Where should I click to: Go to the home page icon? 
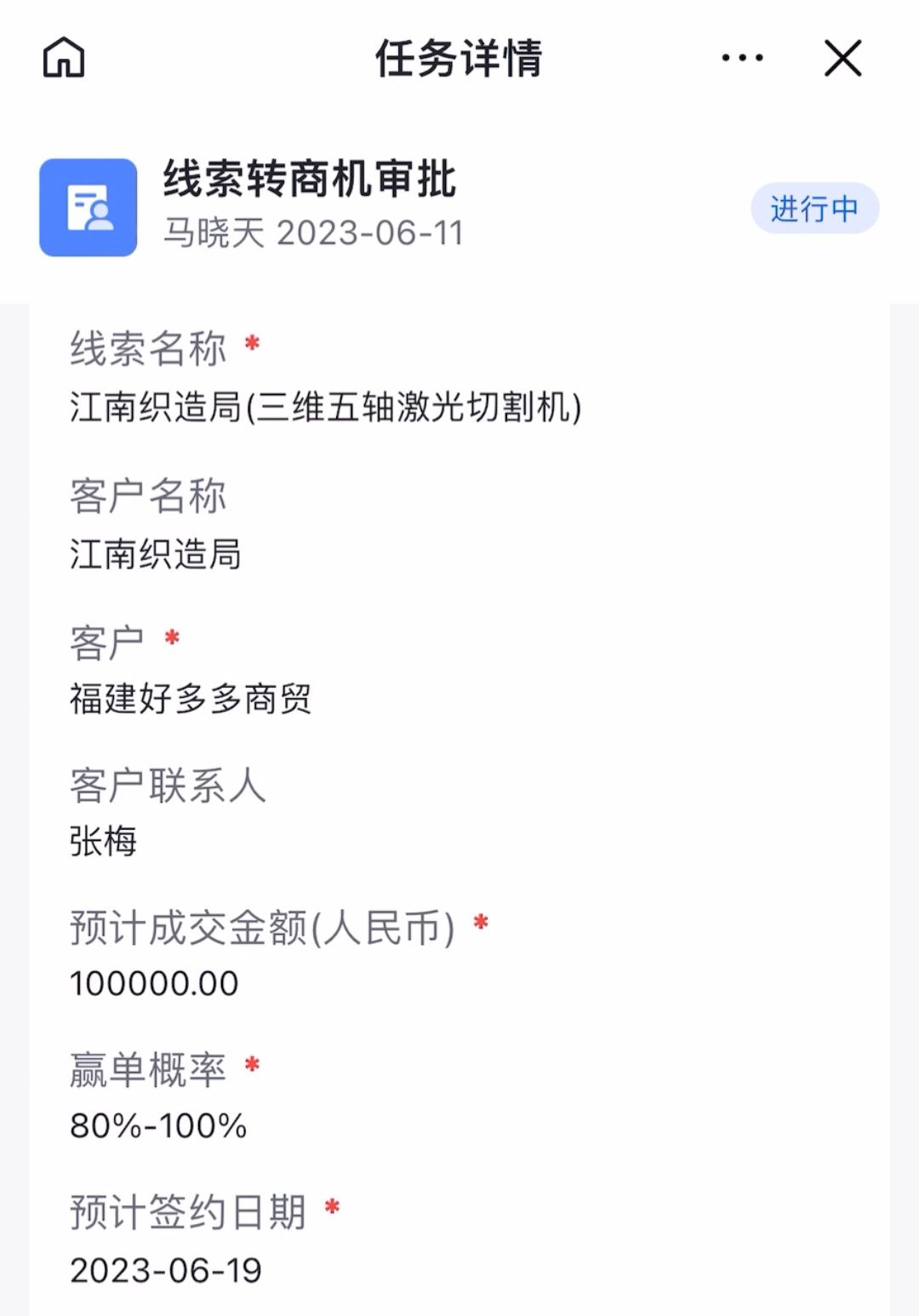pyautogui.click(x=64, y=58)
